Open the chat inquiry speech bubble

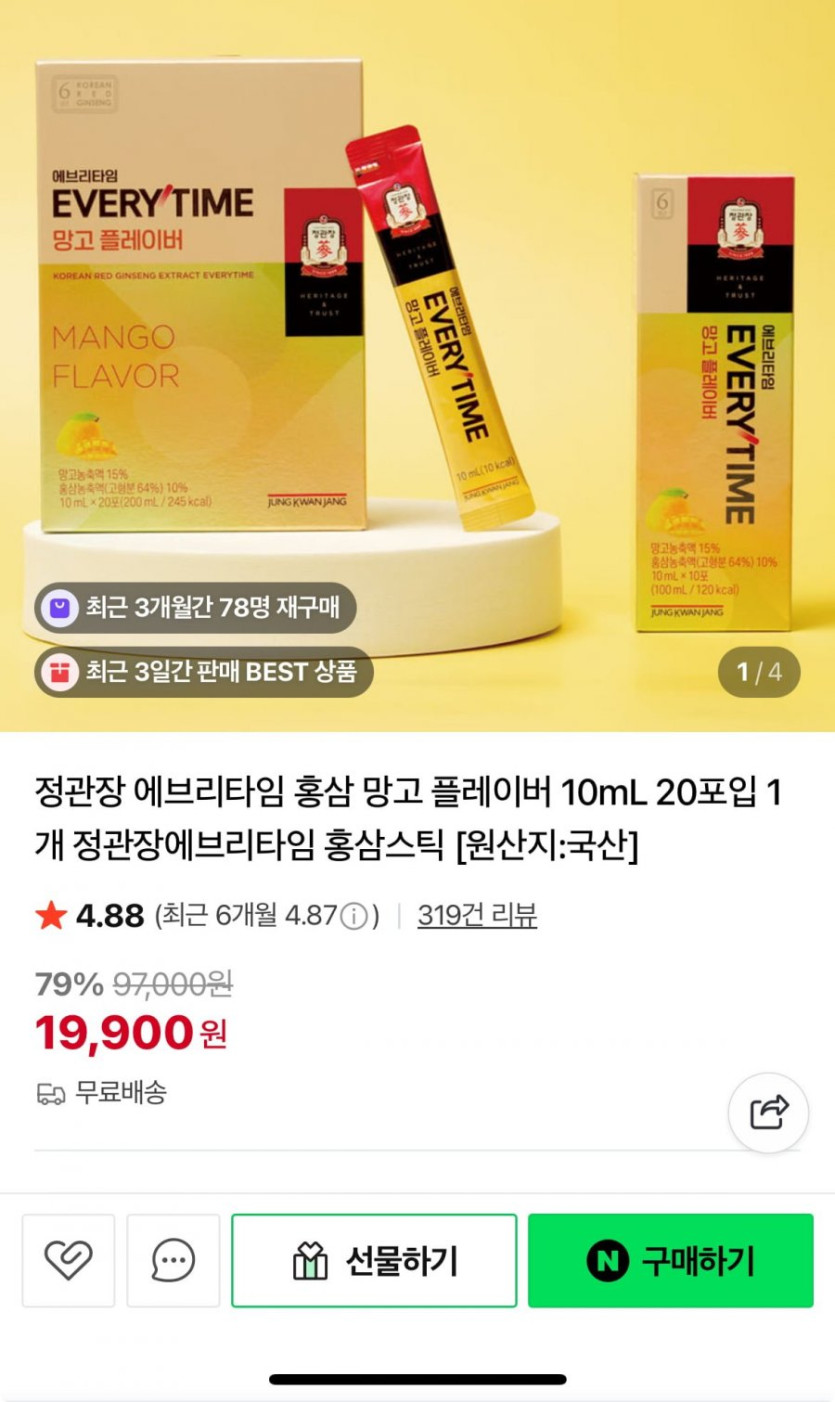[x=173, y=1260]
